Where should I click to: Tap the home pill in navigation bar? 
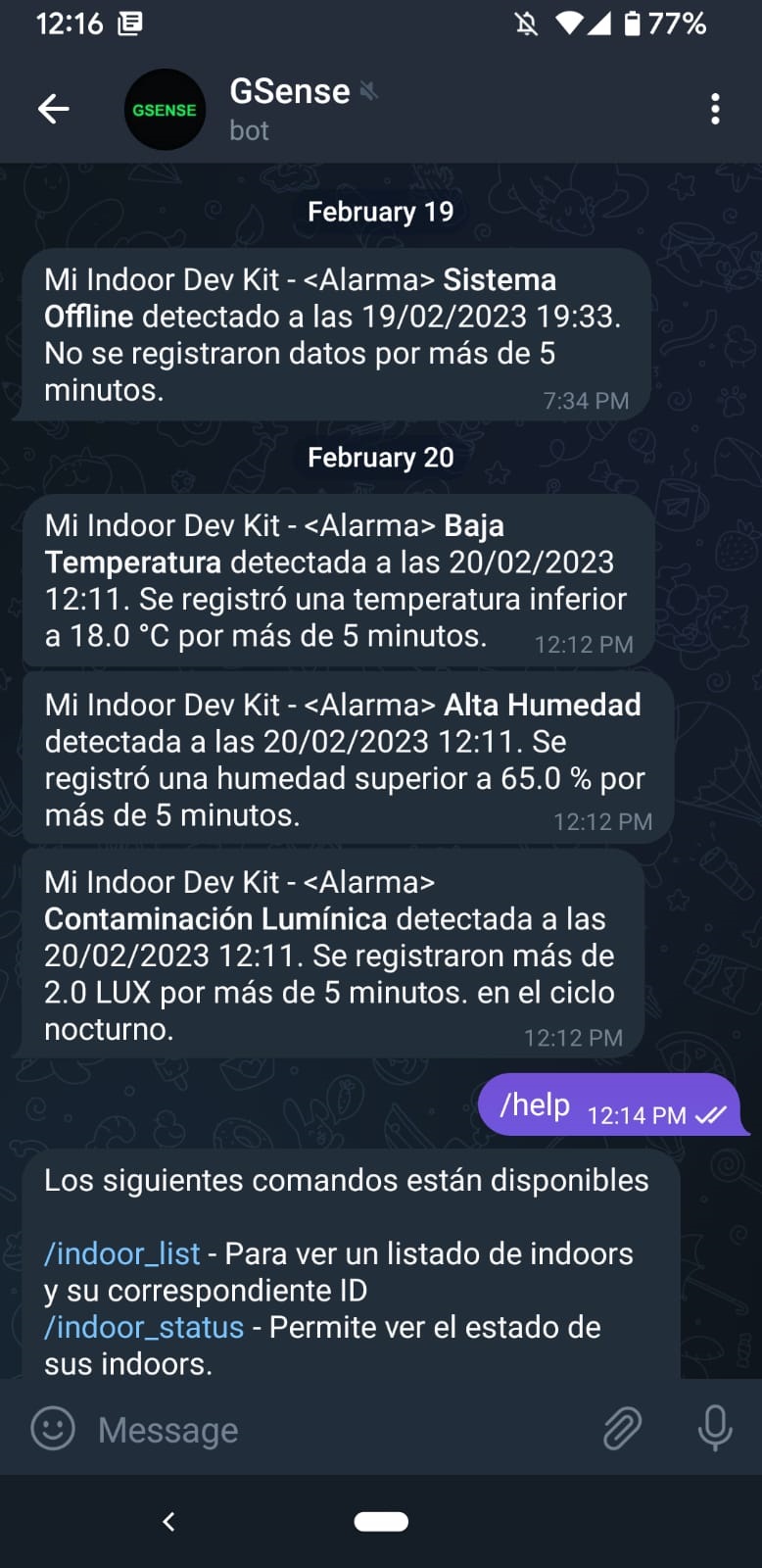point(381,1521)
